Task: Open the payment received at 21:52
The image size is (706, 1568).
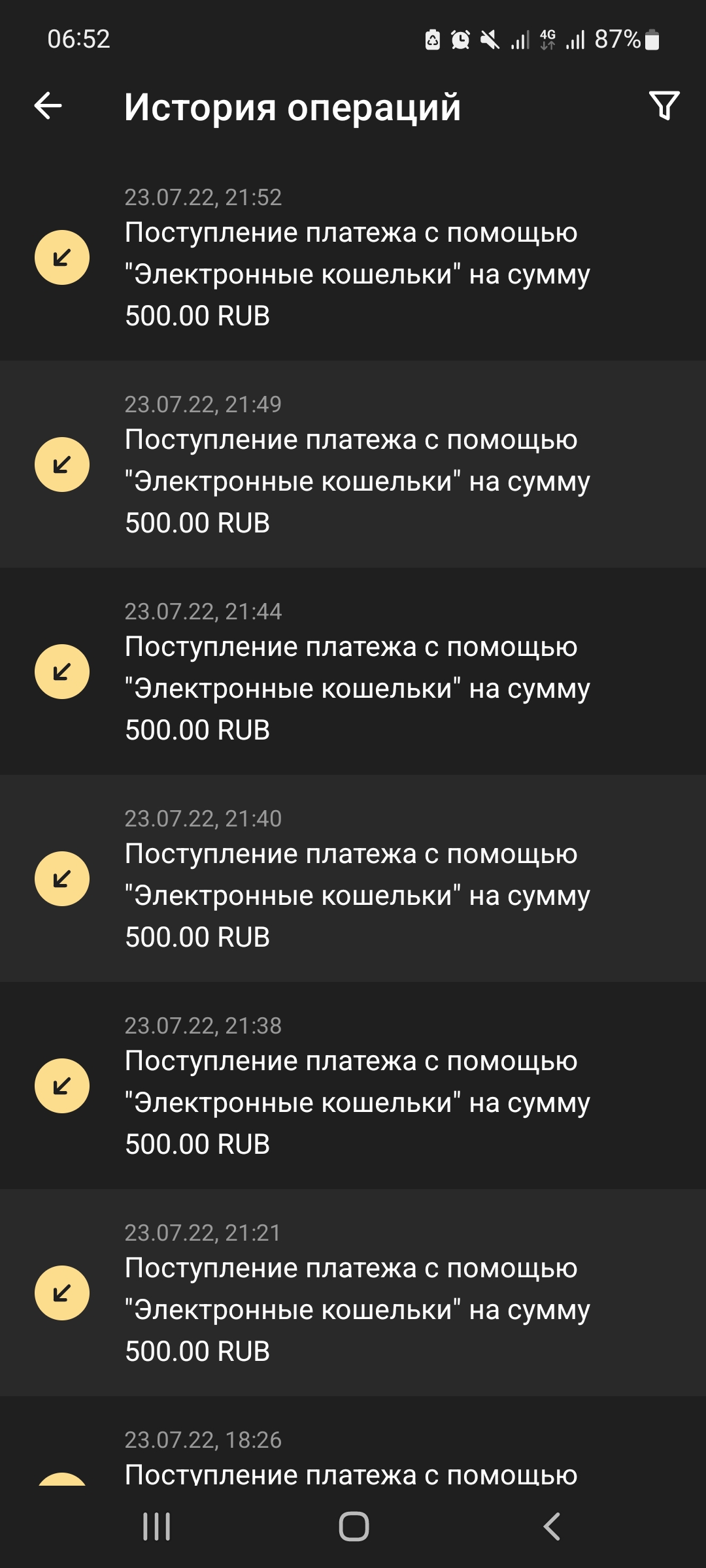Action: (353, 257)
